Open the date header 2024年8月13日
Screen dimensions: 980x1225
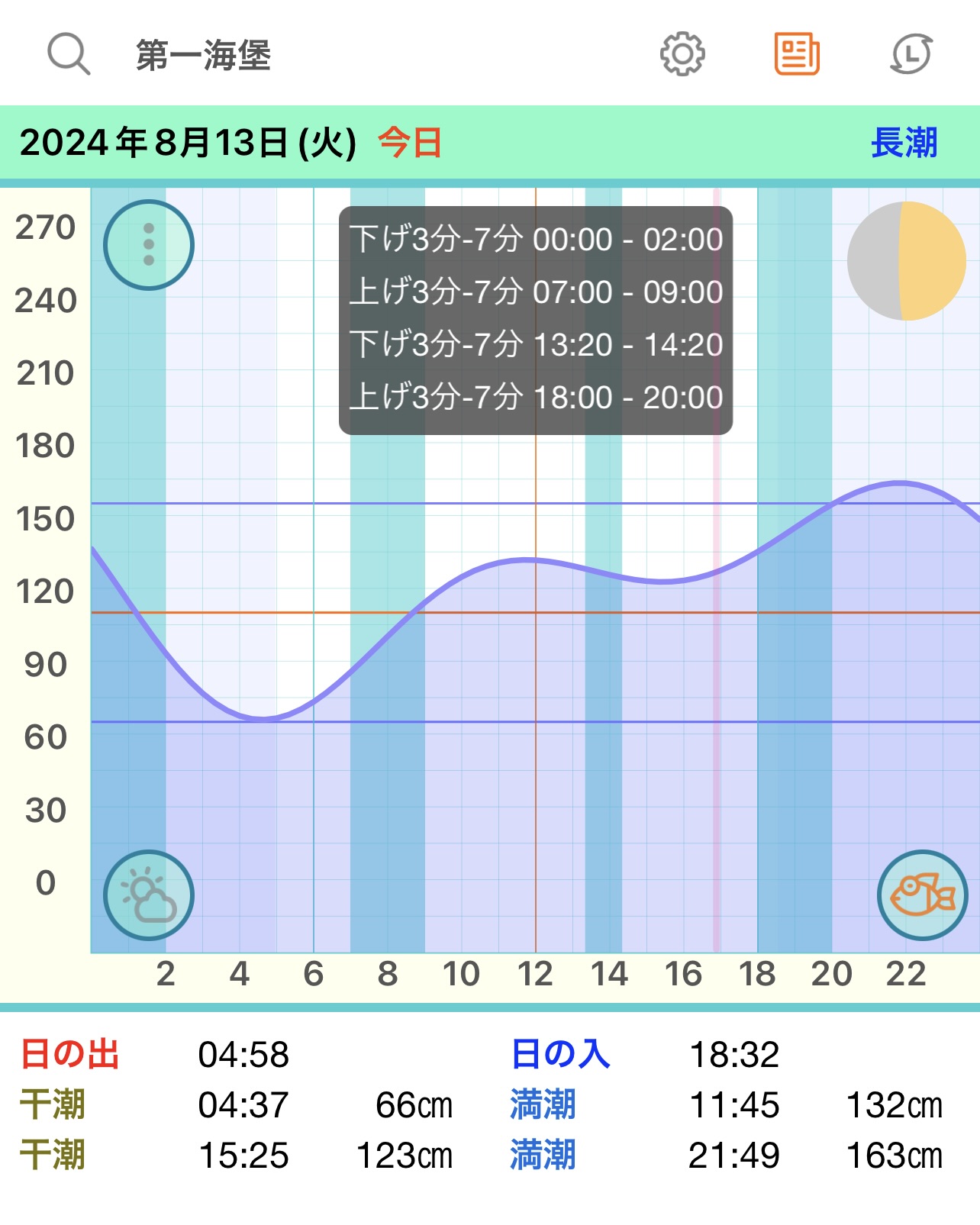click(x=188, y=143)
